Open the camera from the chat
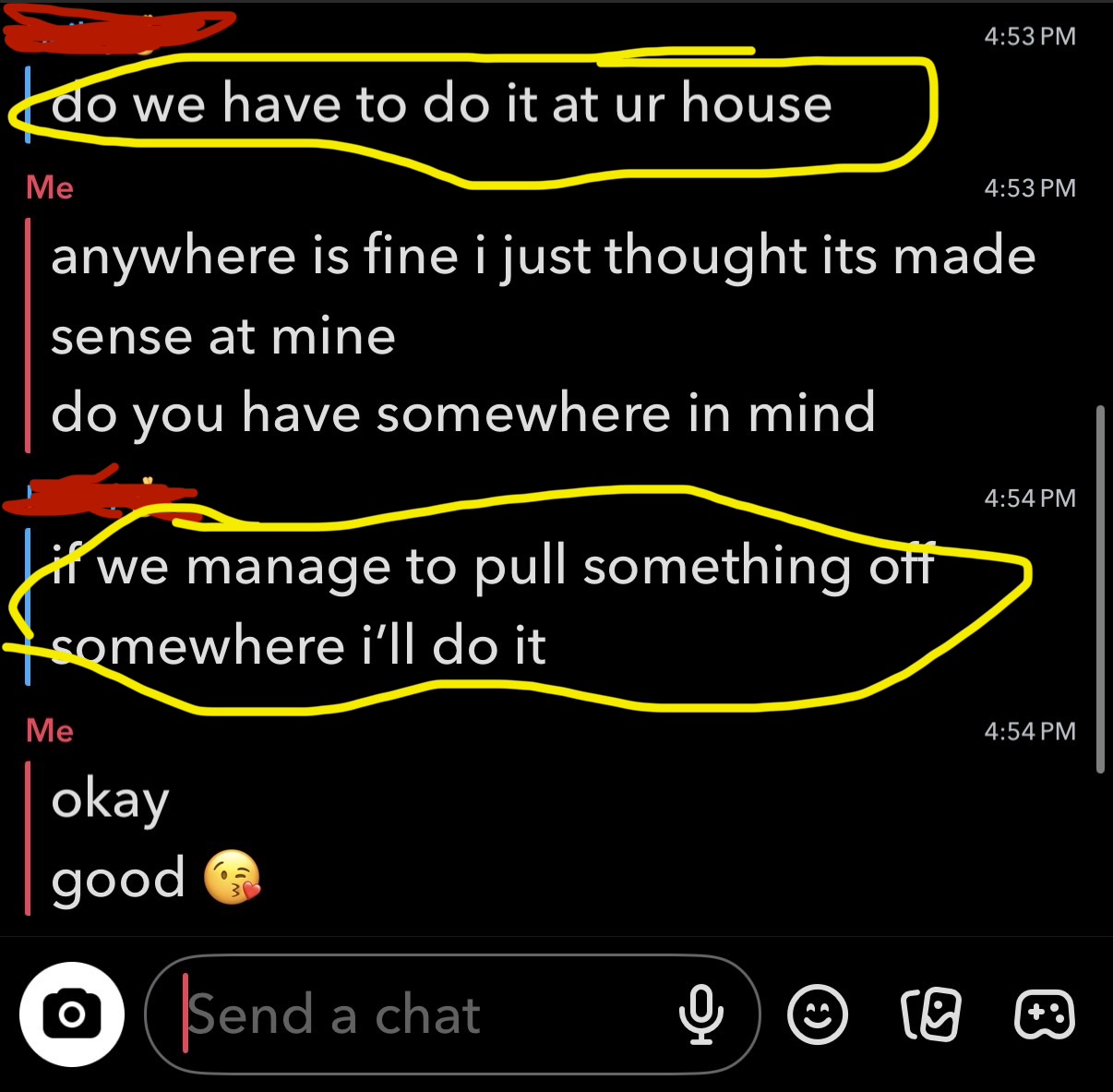This screenshot has width=1113, height=1092. 72,1014
